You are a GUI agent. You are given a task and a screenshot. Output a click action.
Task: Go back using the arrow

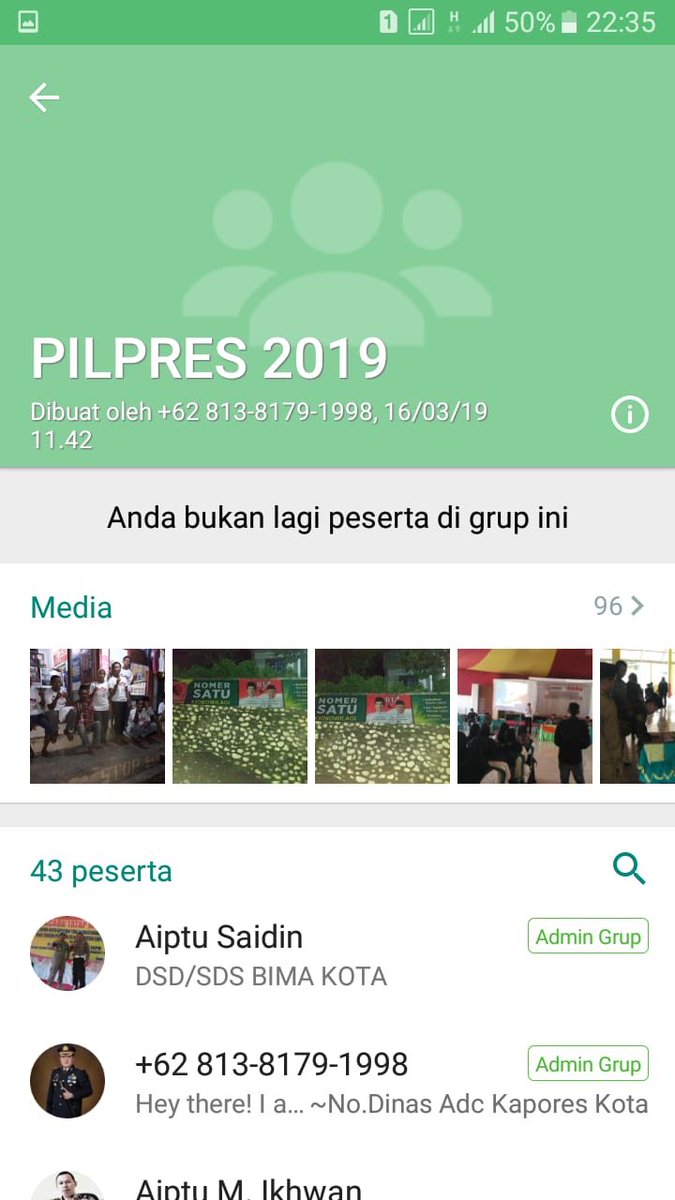pyautogui.click(x=44, y=97)
